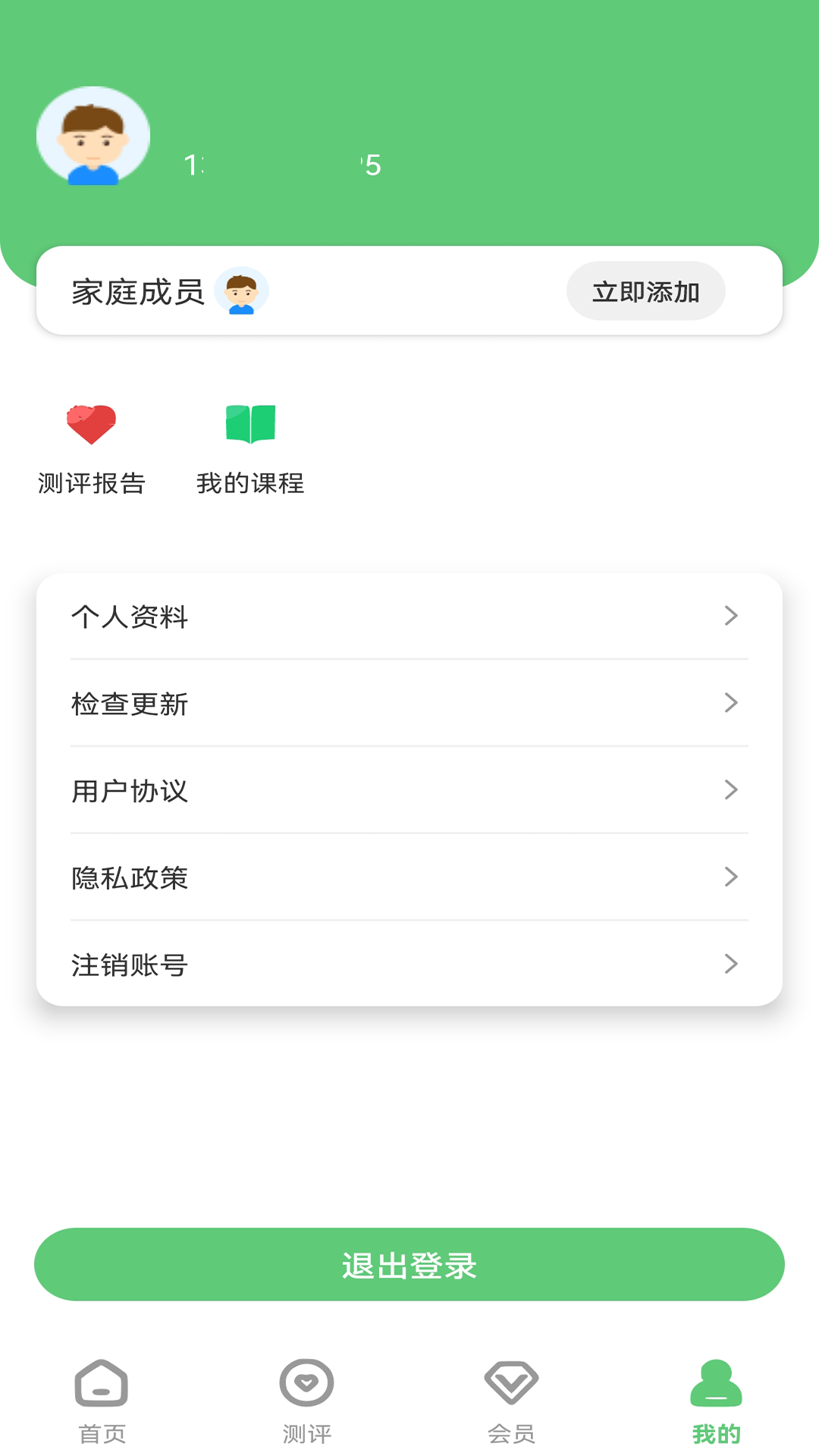The height and width of the screenshot is (1456, 819).
Task: Switch to the 首页 home tab
Action: 102,1401
